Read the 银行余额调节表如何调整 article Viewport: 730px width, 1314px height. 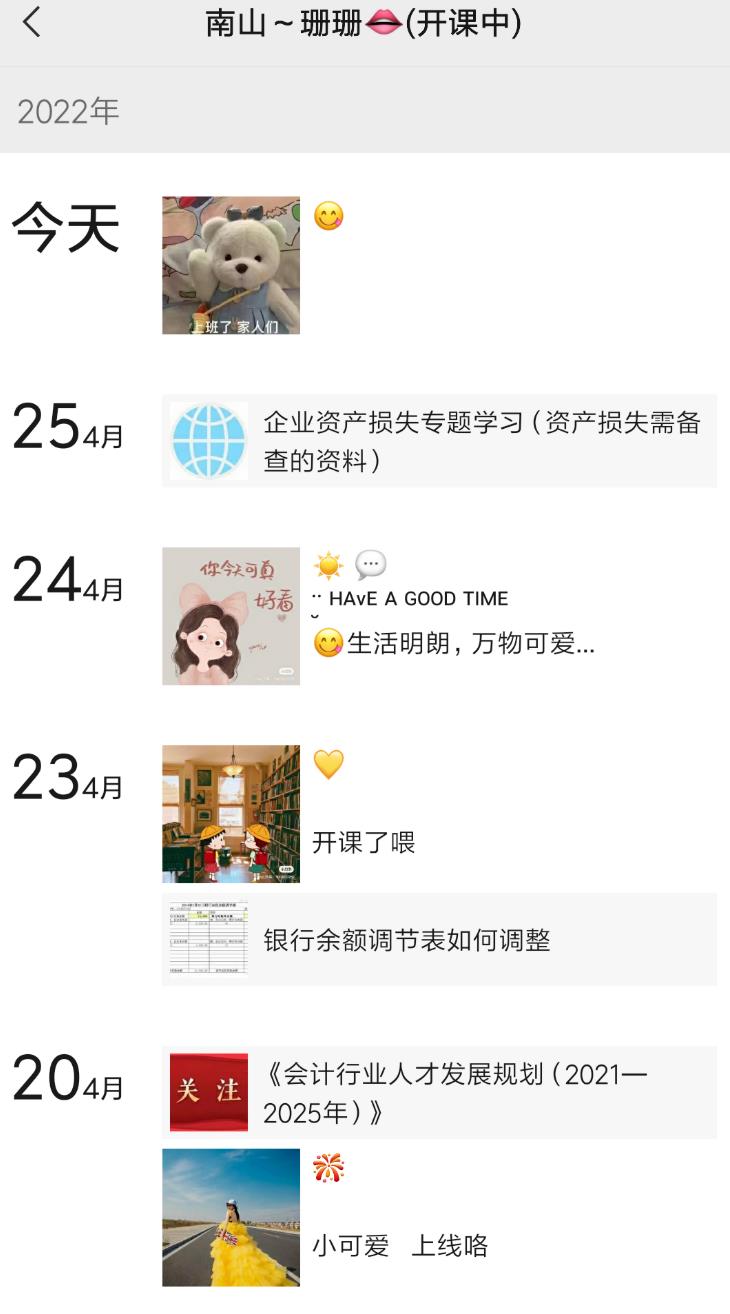click(440, 940)
